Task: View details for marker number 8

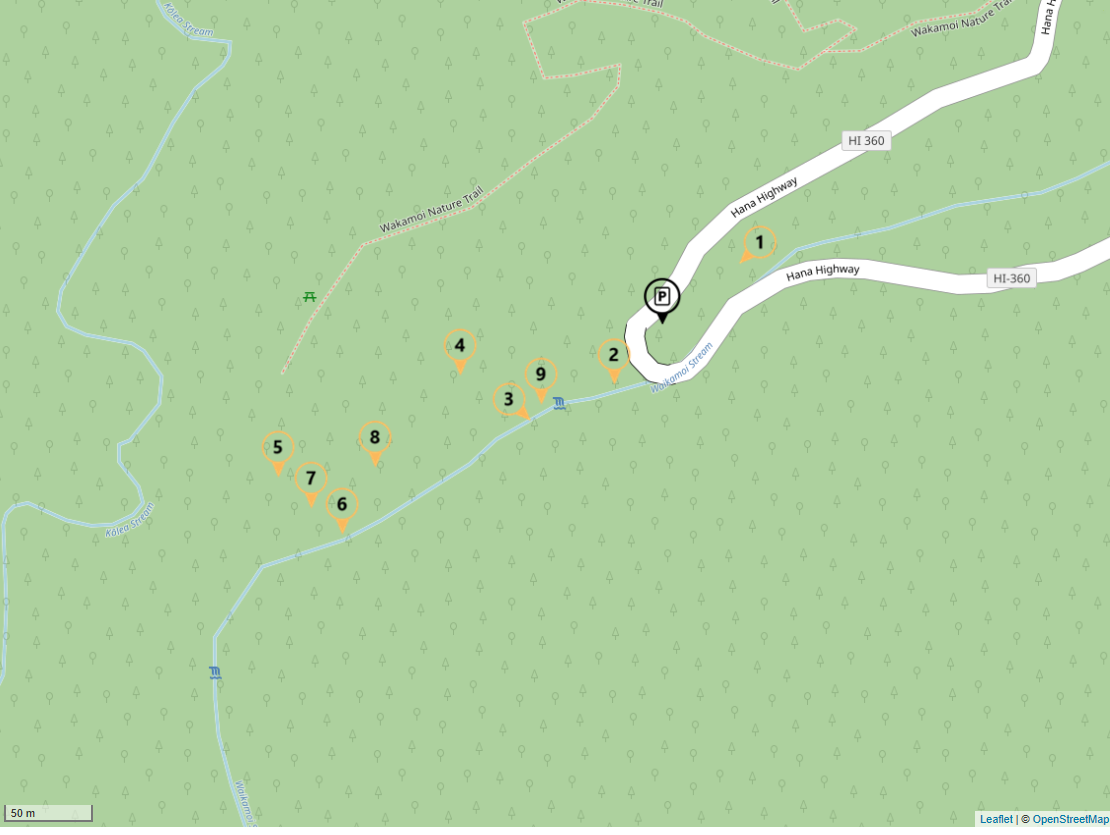Action: click(x=375, y=437)
